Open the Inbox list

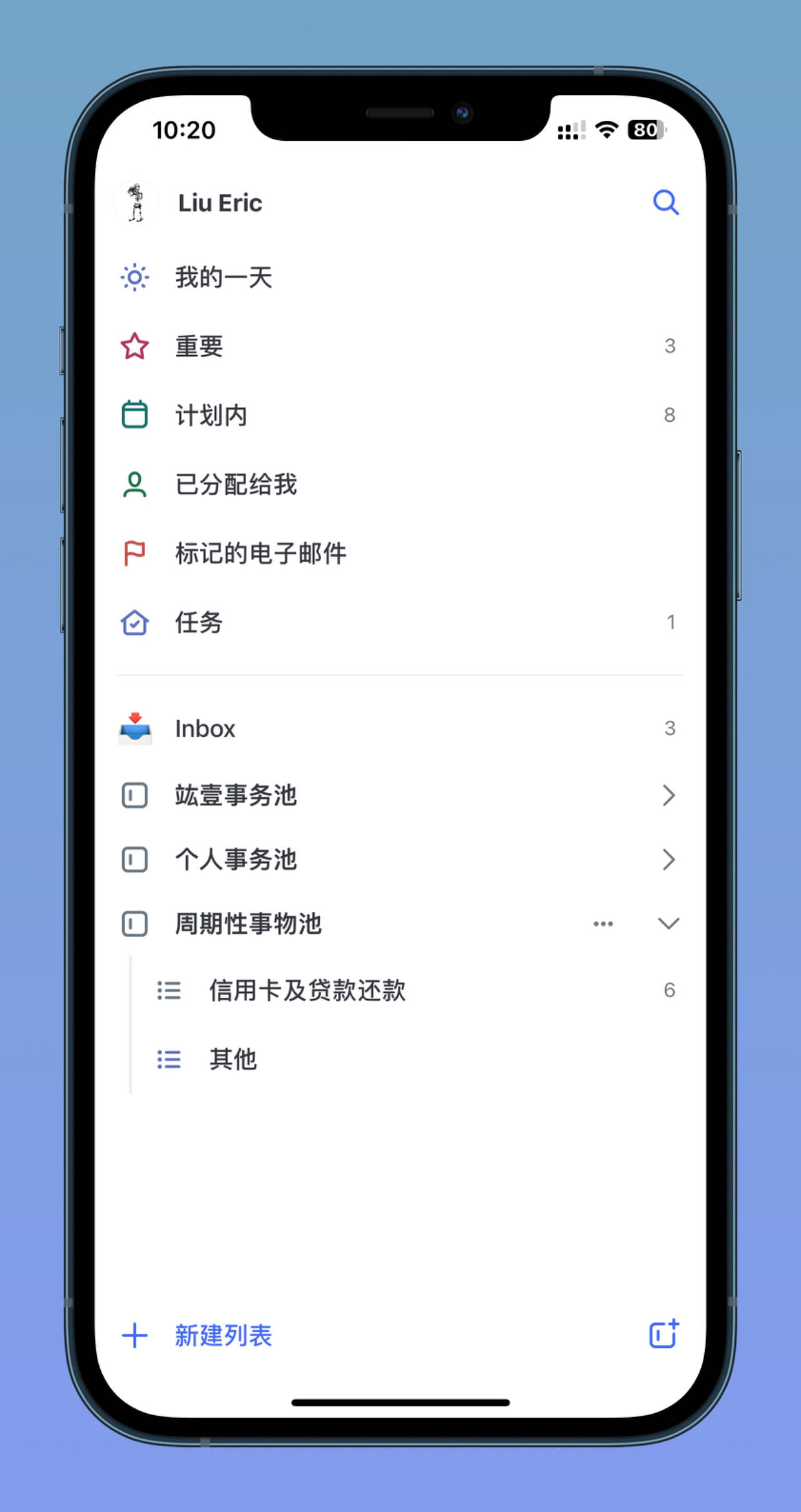point(205,729)
